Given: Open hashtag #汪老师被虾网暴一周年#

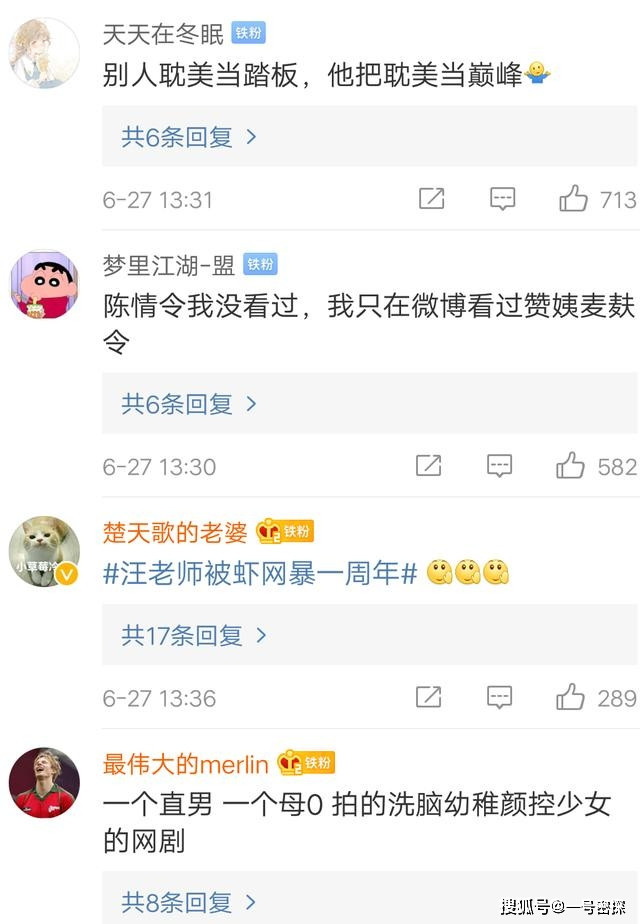Looking at the screenshot, I should [x=260, y=574].
